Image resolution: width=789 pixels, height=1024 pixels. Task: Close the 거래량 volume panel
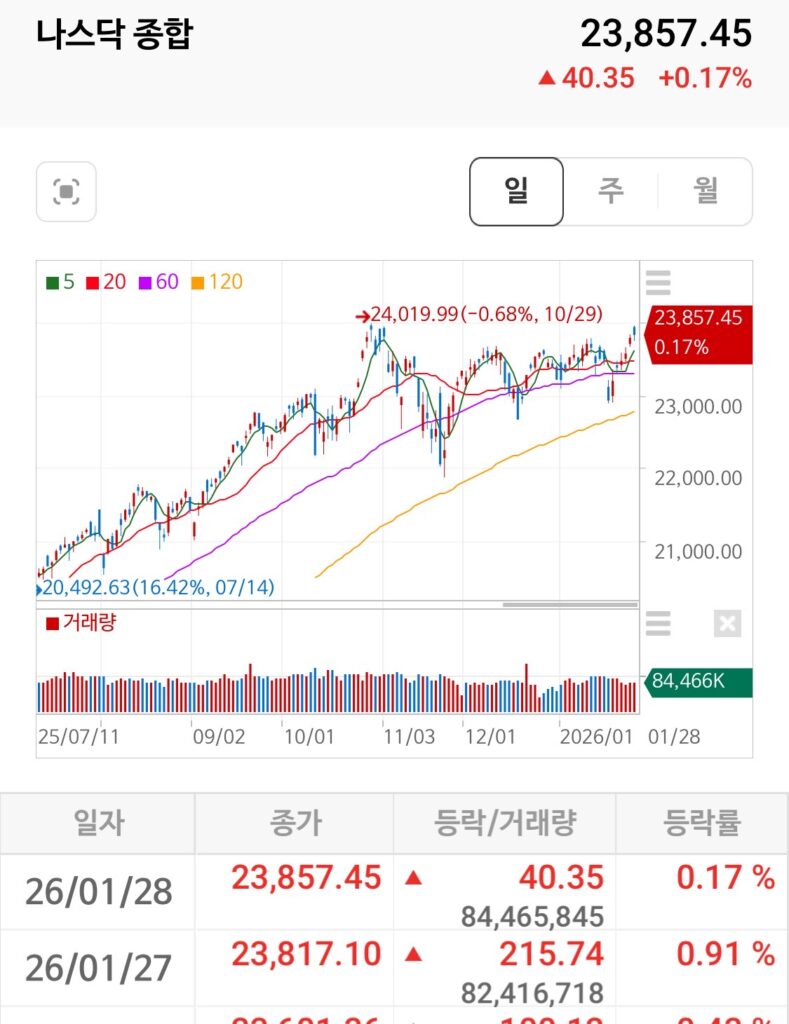click(x=728, y=625)
